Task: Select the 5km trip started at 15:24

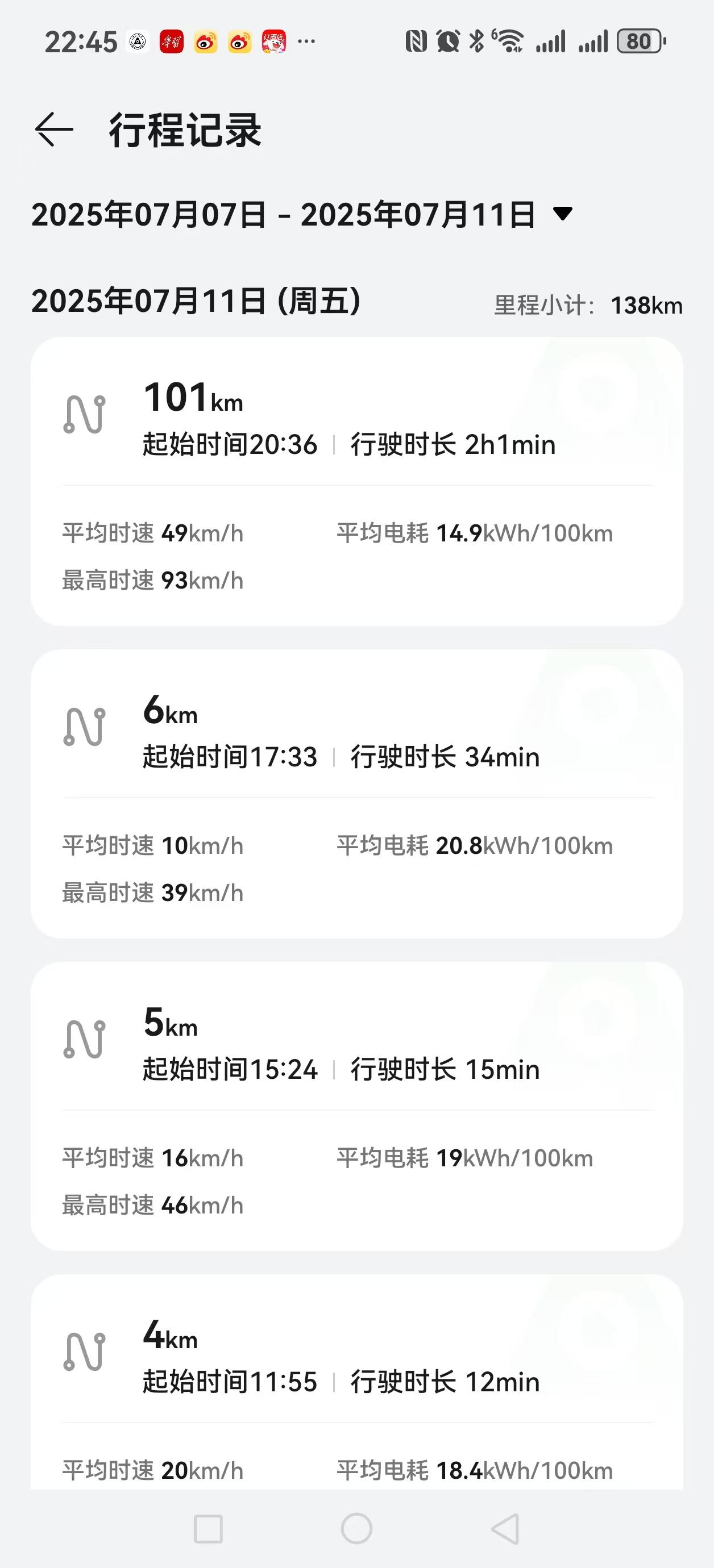Action: point(356,1106)
